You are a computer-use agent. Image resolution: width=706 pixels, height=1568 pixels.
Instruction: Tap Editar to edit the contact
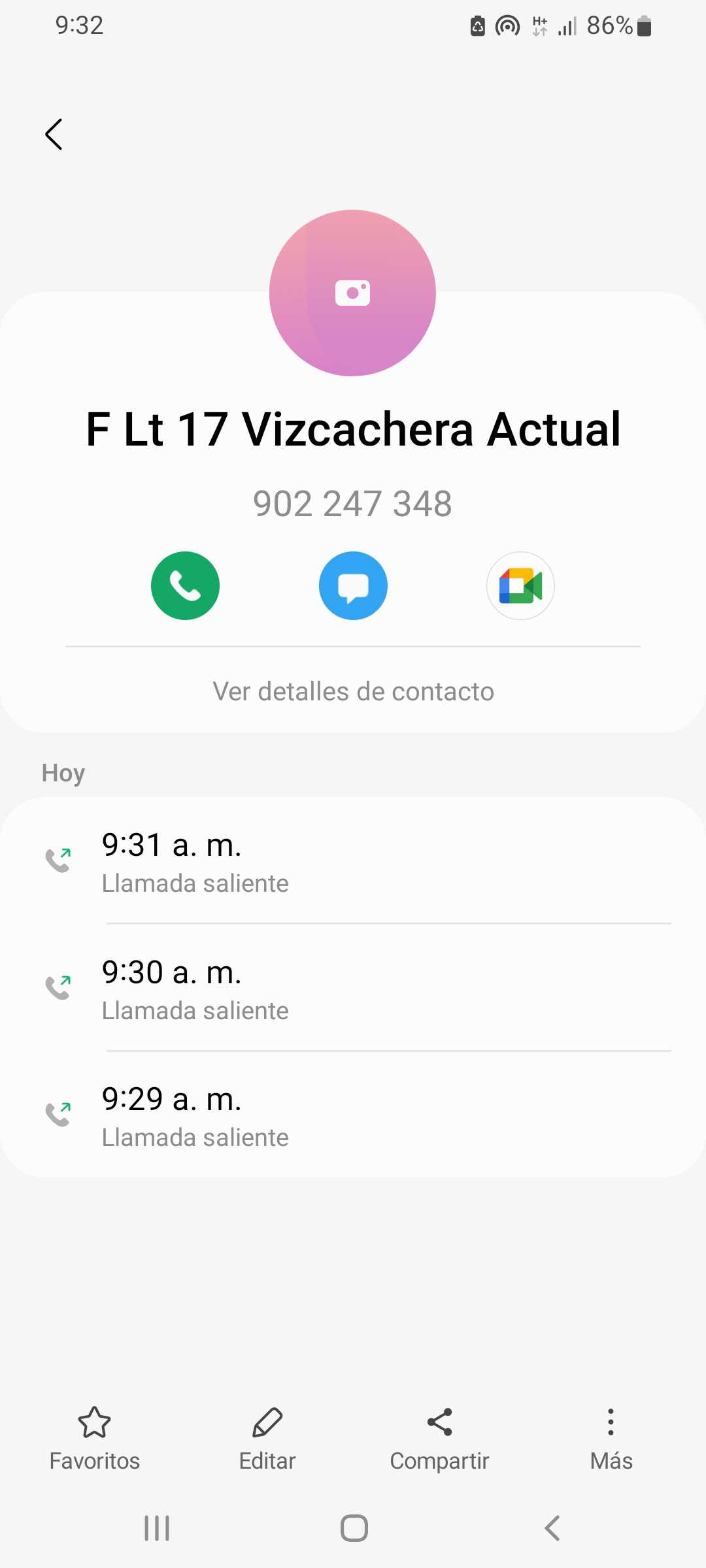tap(267, 1436)
